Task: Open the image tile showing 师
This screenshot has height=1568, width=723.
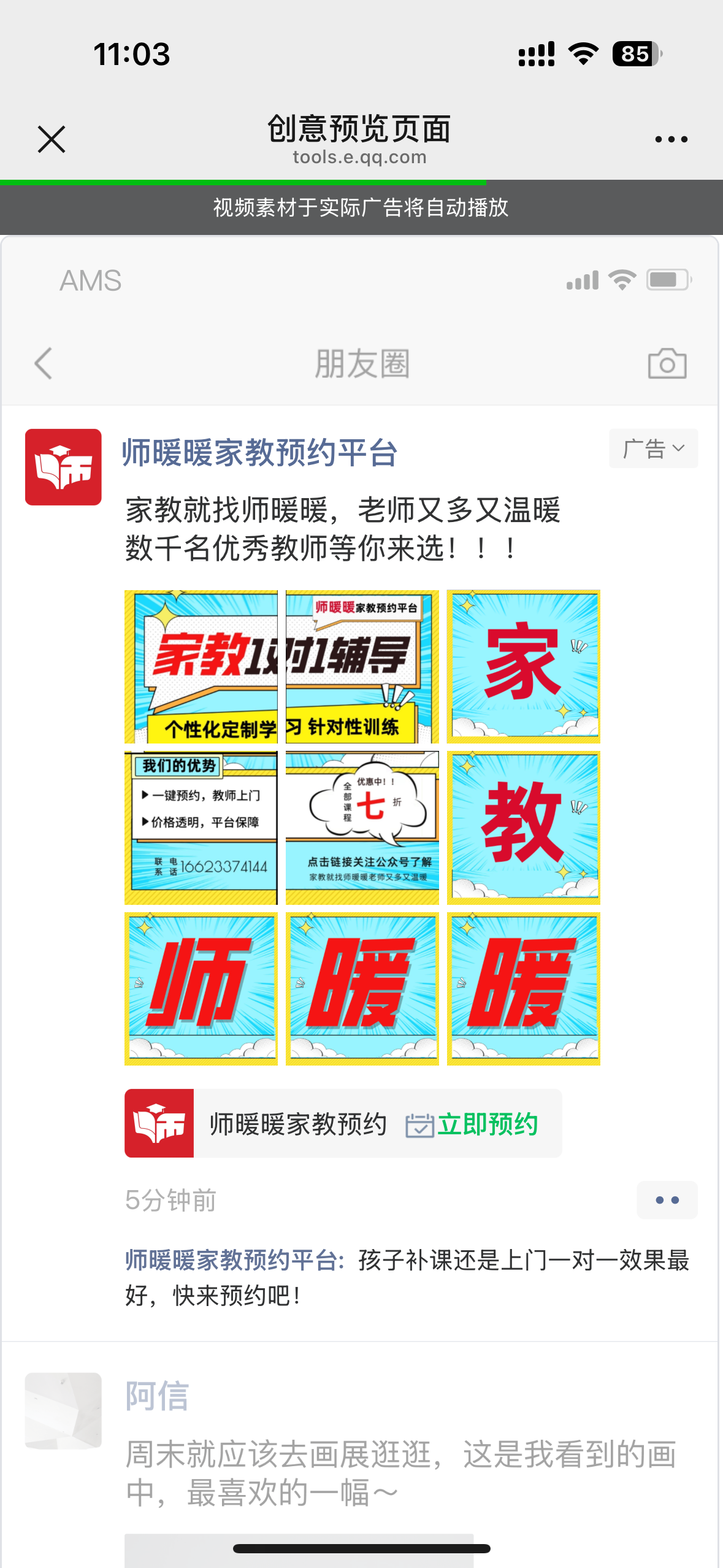Action: pyautogui.click(x=201, y=988)
